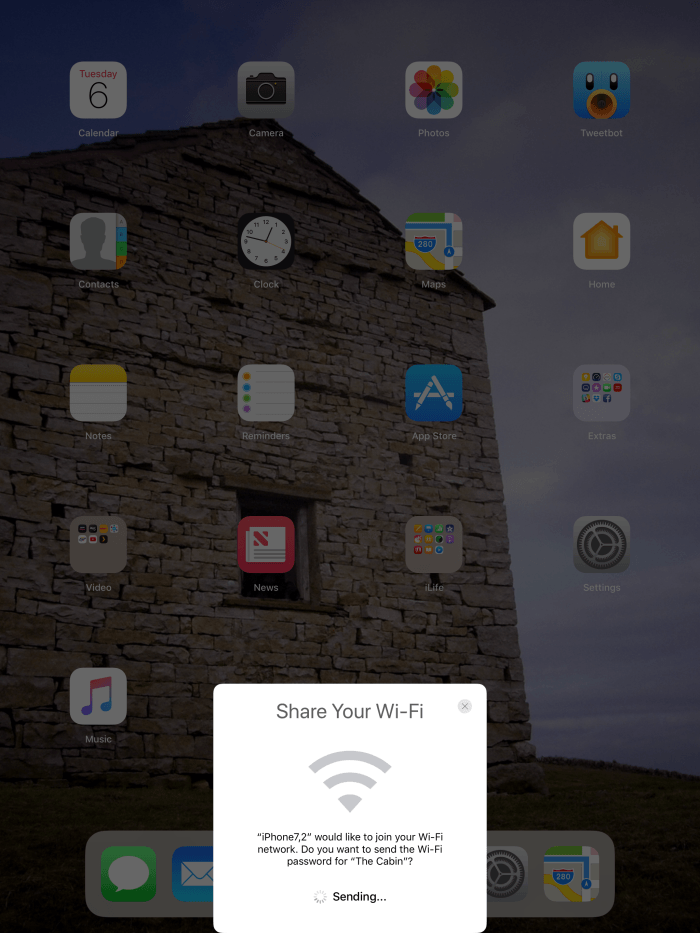Open the News app

[266, 544]
